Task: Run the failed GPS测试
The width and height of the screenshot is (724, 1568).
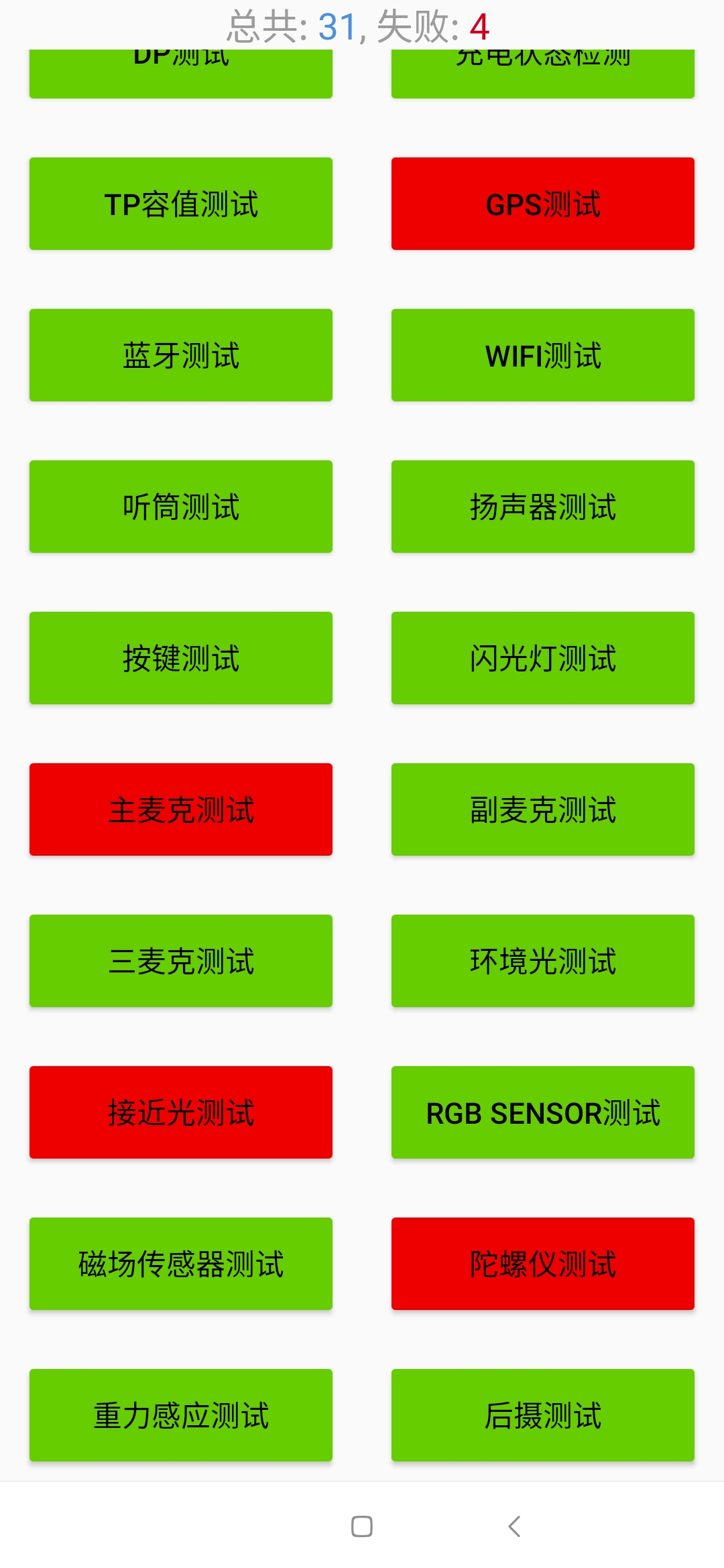Action: (x=543, y=204)
